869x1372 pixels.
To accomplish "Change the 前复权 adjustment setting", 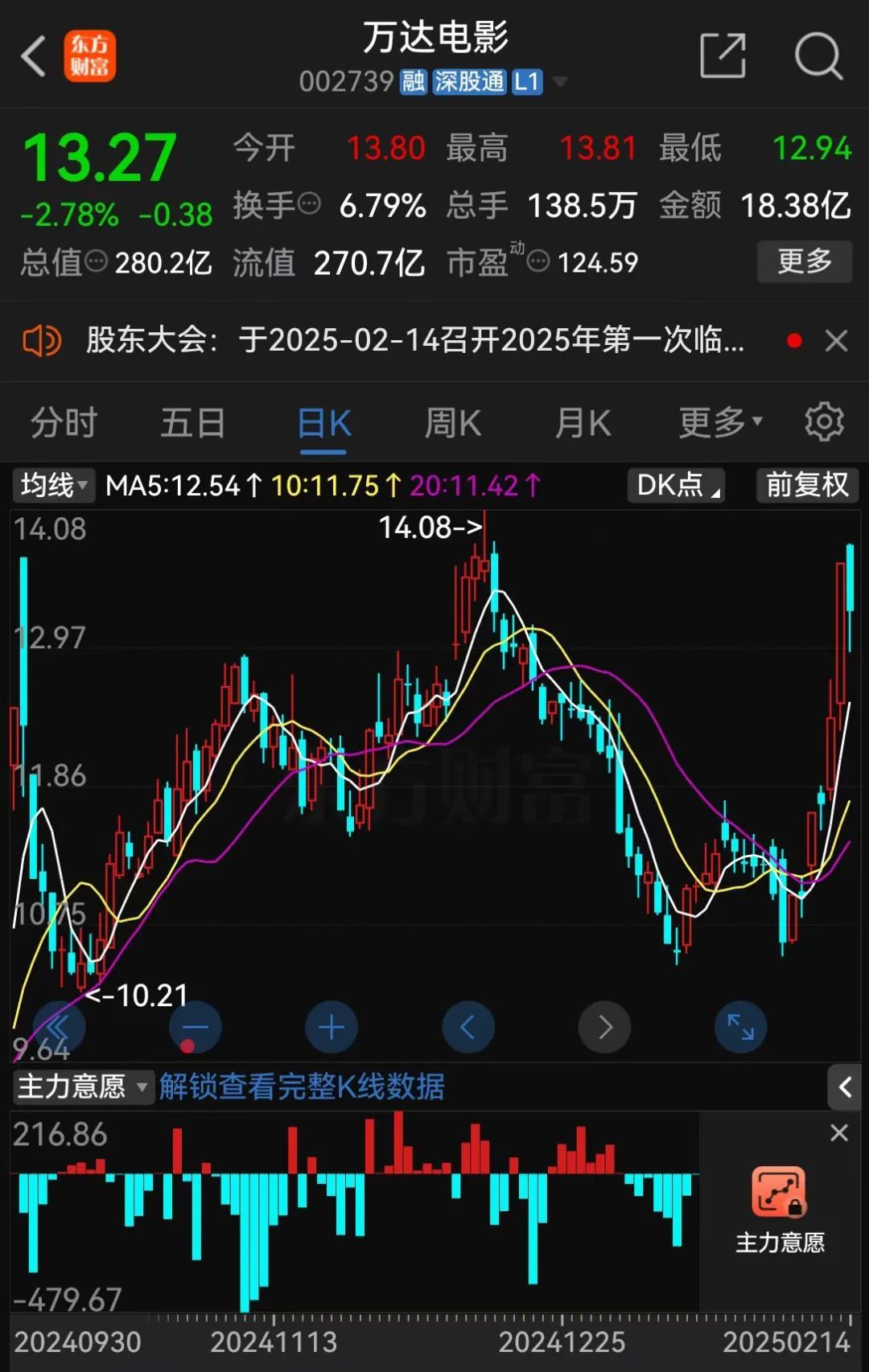I will pos(807,486).
